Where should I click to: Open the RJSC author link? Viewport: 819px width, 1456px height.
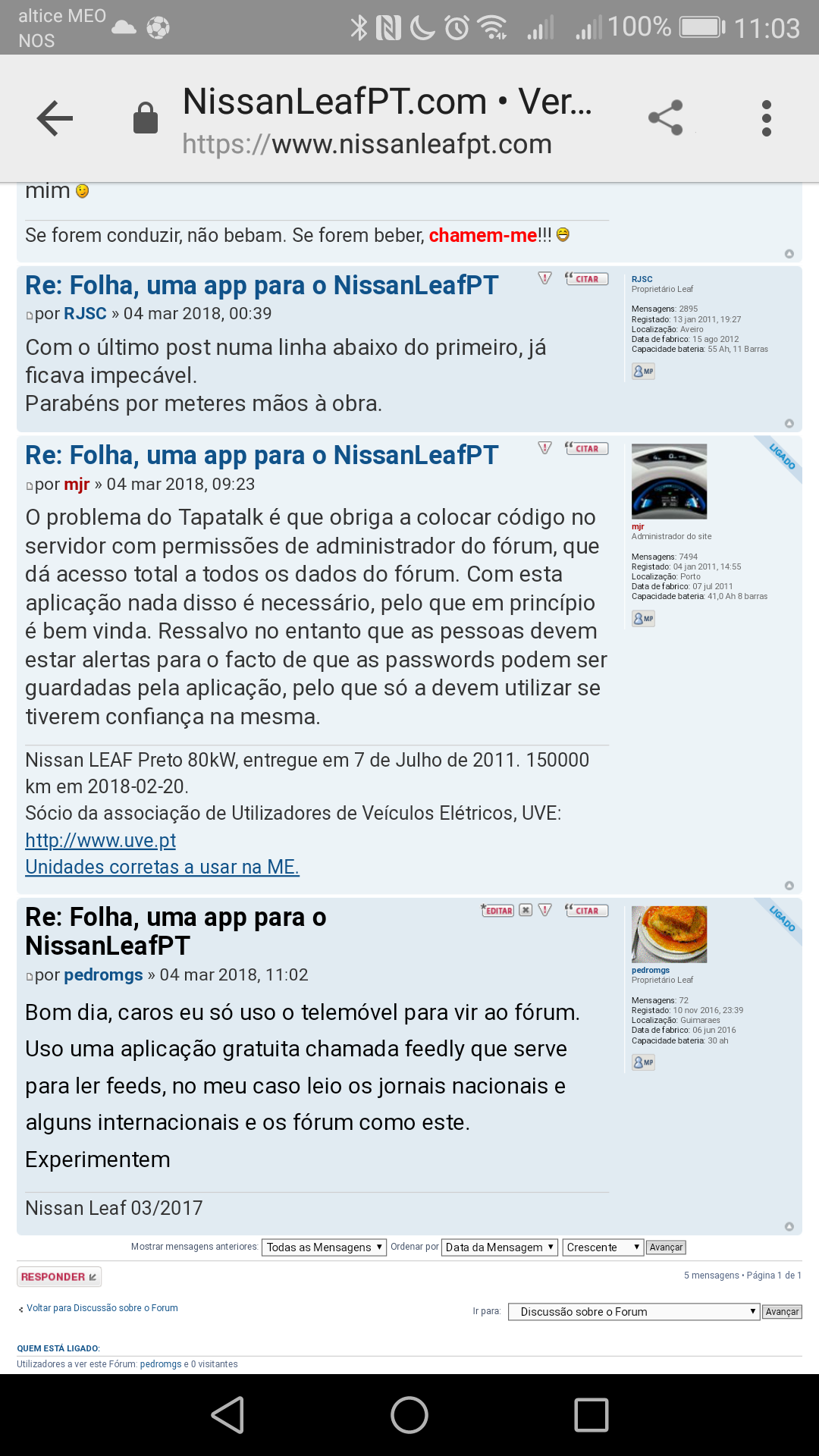(85, 314)
